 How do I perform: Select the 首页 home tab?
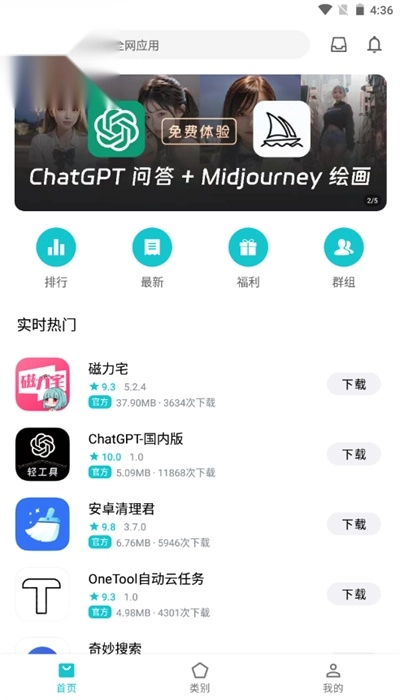[67, 678]
